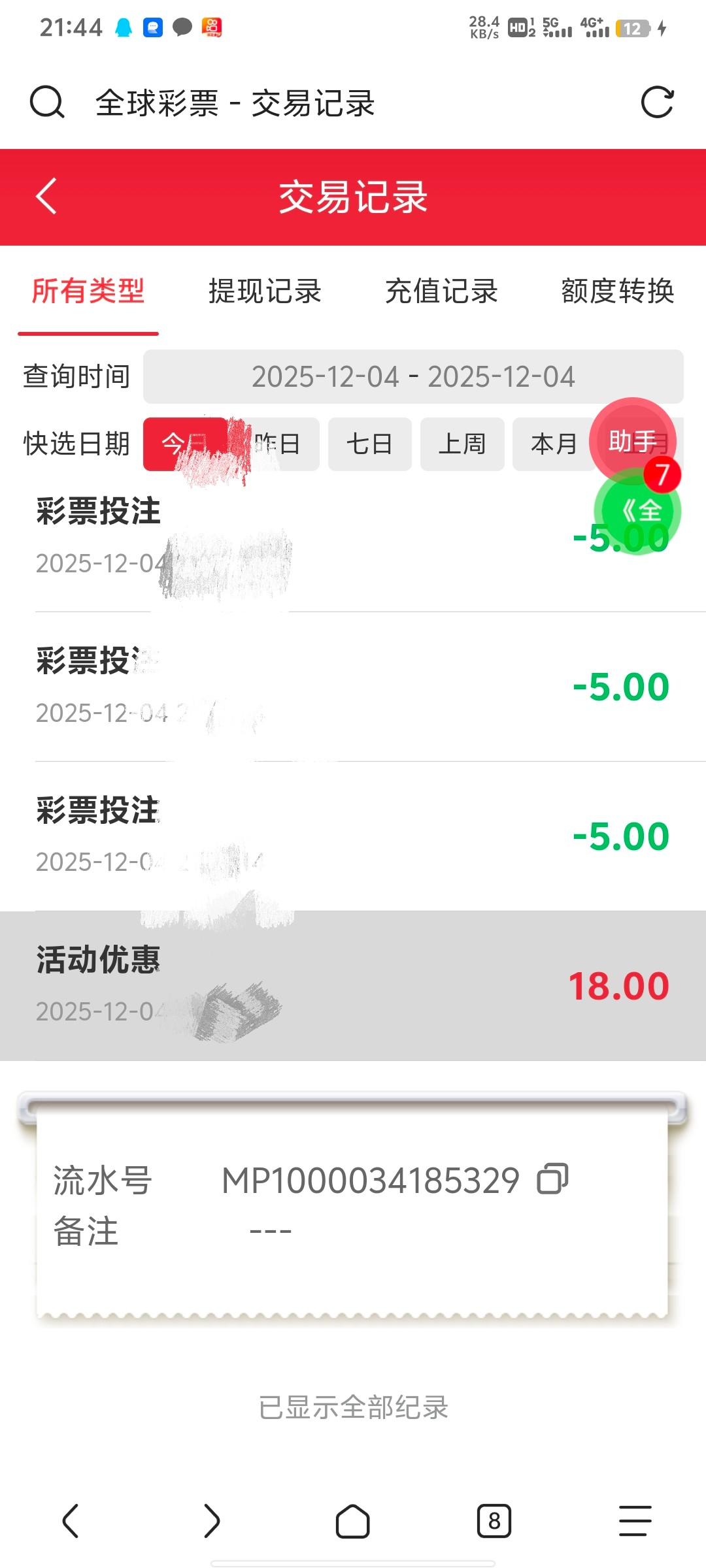Switch to the 提现记录 tab
The image size is (706, 1568).
click(x=265, y=292)
